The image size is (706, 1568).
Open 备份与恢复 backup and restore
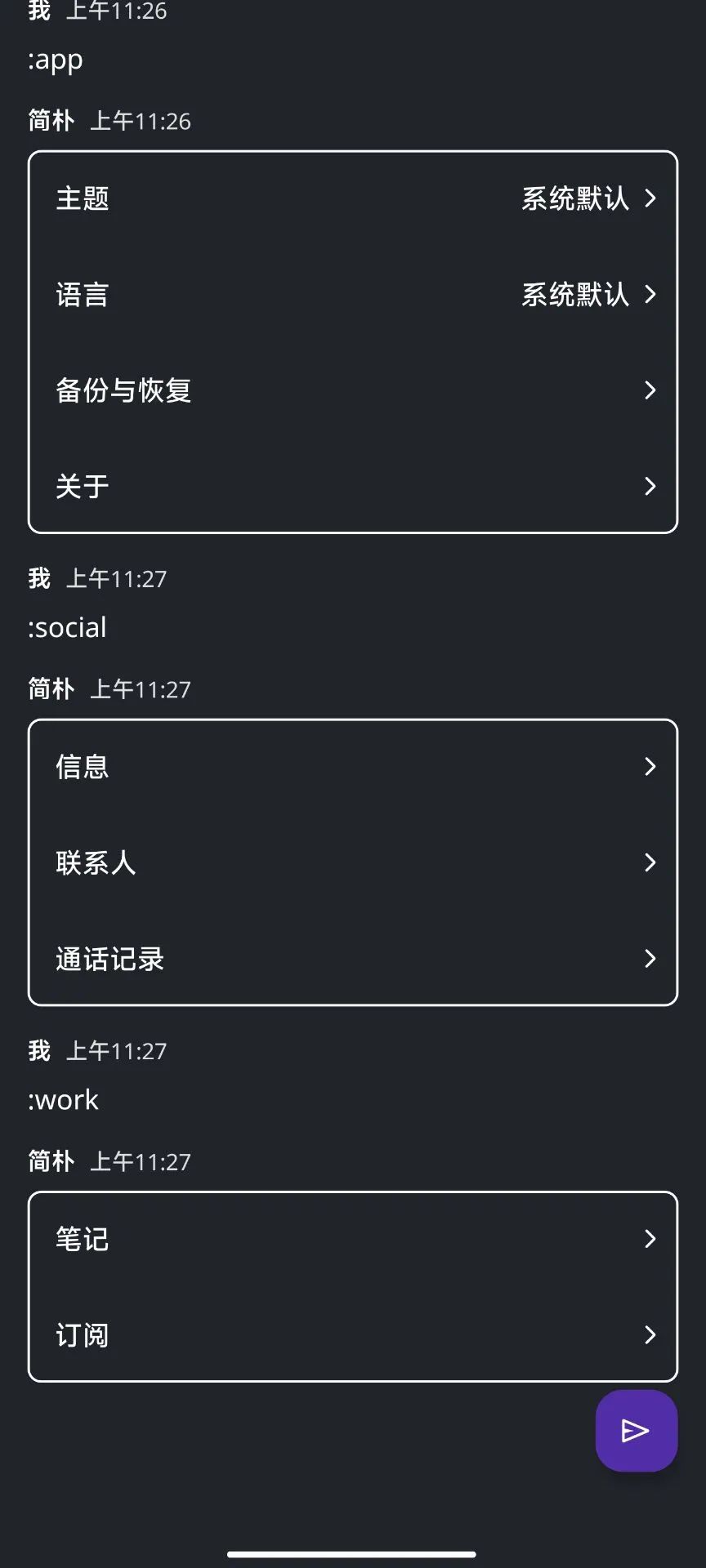point(353,390)
